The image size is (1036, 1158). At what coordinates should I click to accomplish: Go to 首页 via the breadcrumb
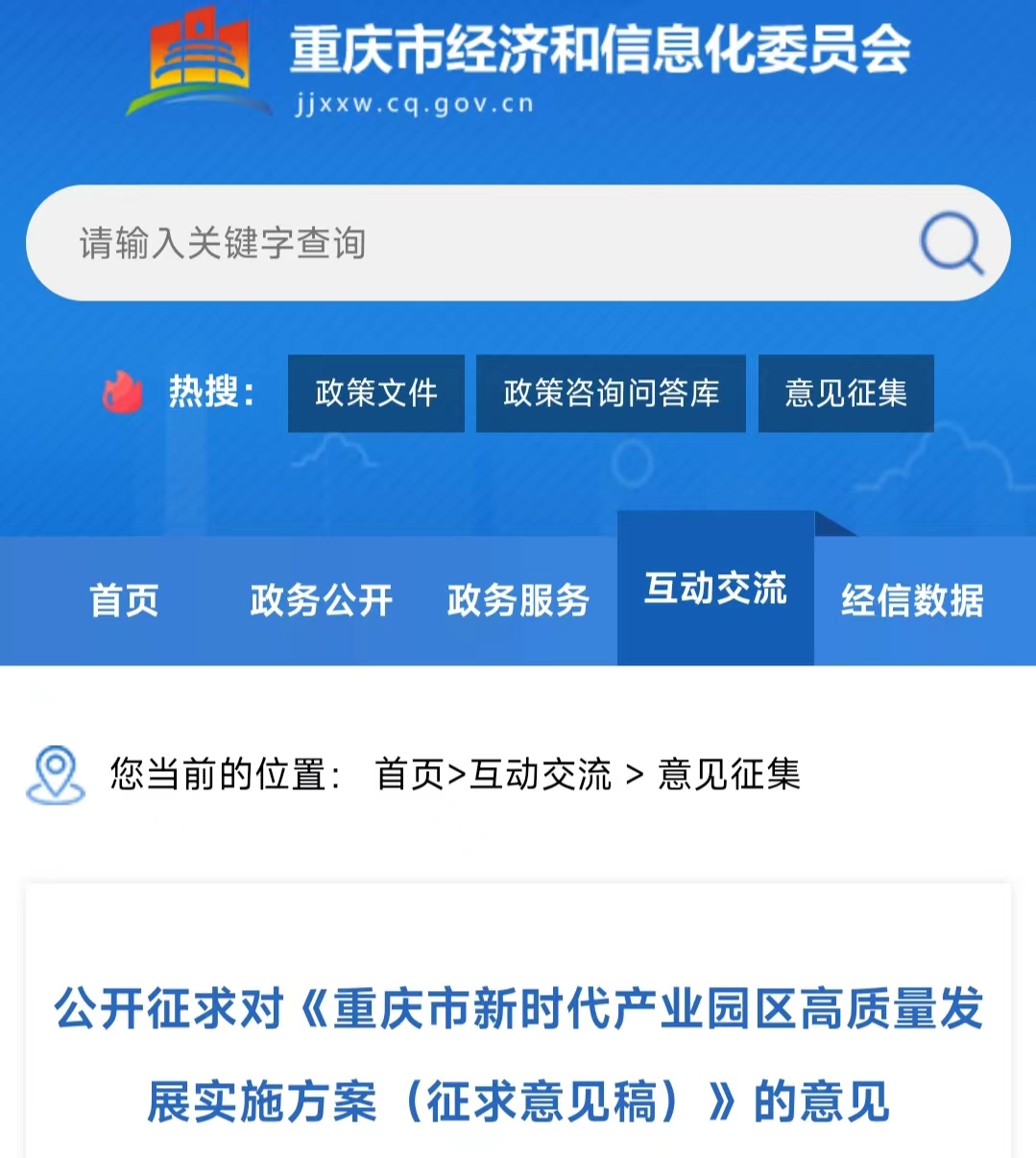pos(409,774)
